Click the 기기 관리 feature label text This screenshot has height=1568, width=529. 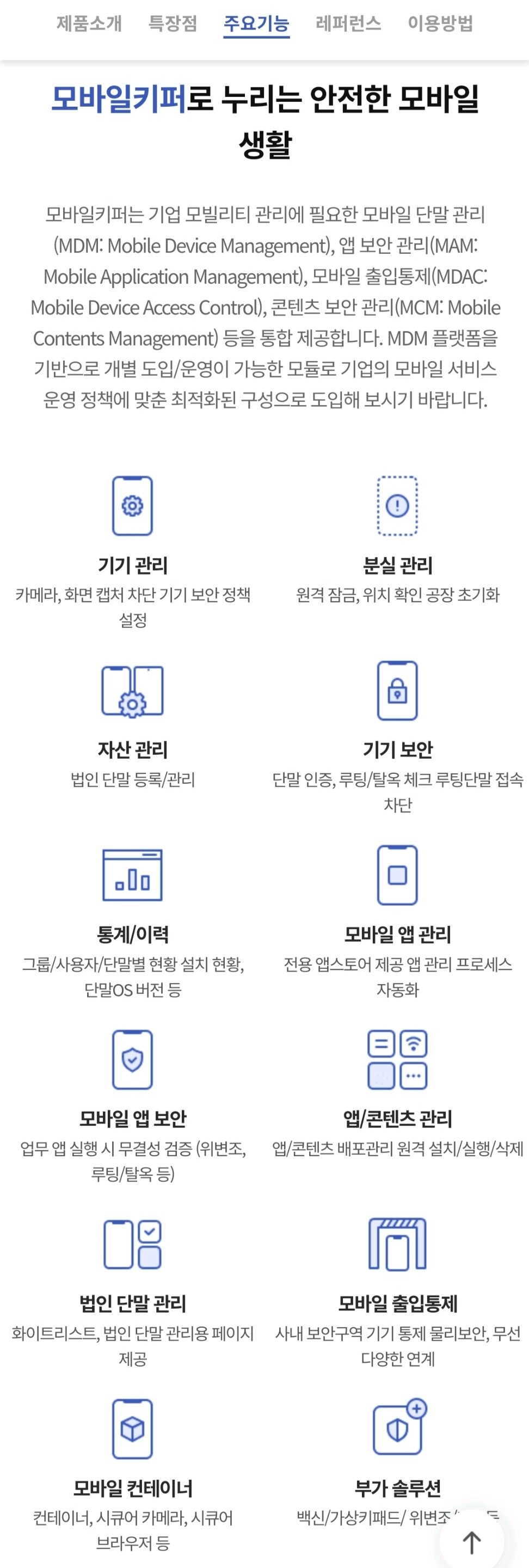click(133, 565)
